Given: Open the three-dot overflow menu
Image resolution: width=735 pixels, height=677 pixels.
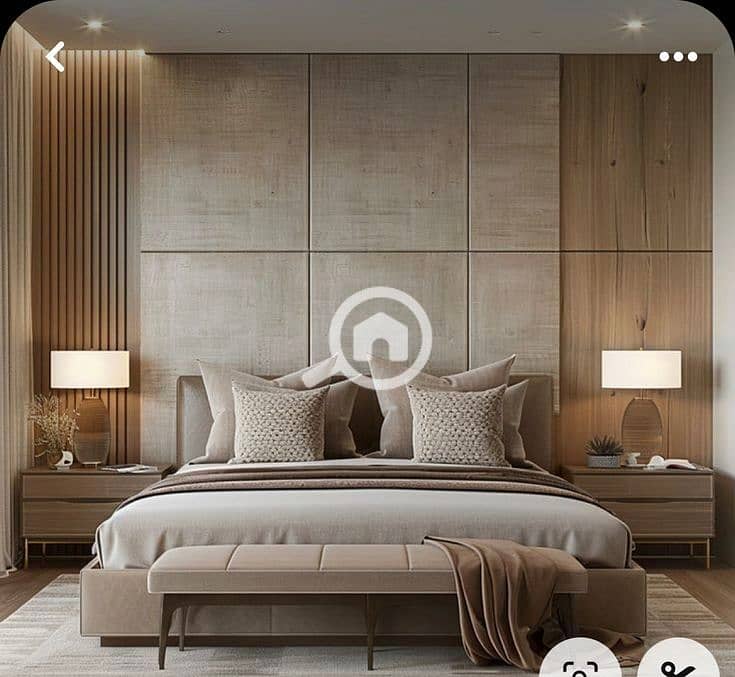Looking at the screenshot, I should [x=678, y=56].
